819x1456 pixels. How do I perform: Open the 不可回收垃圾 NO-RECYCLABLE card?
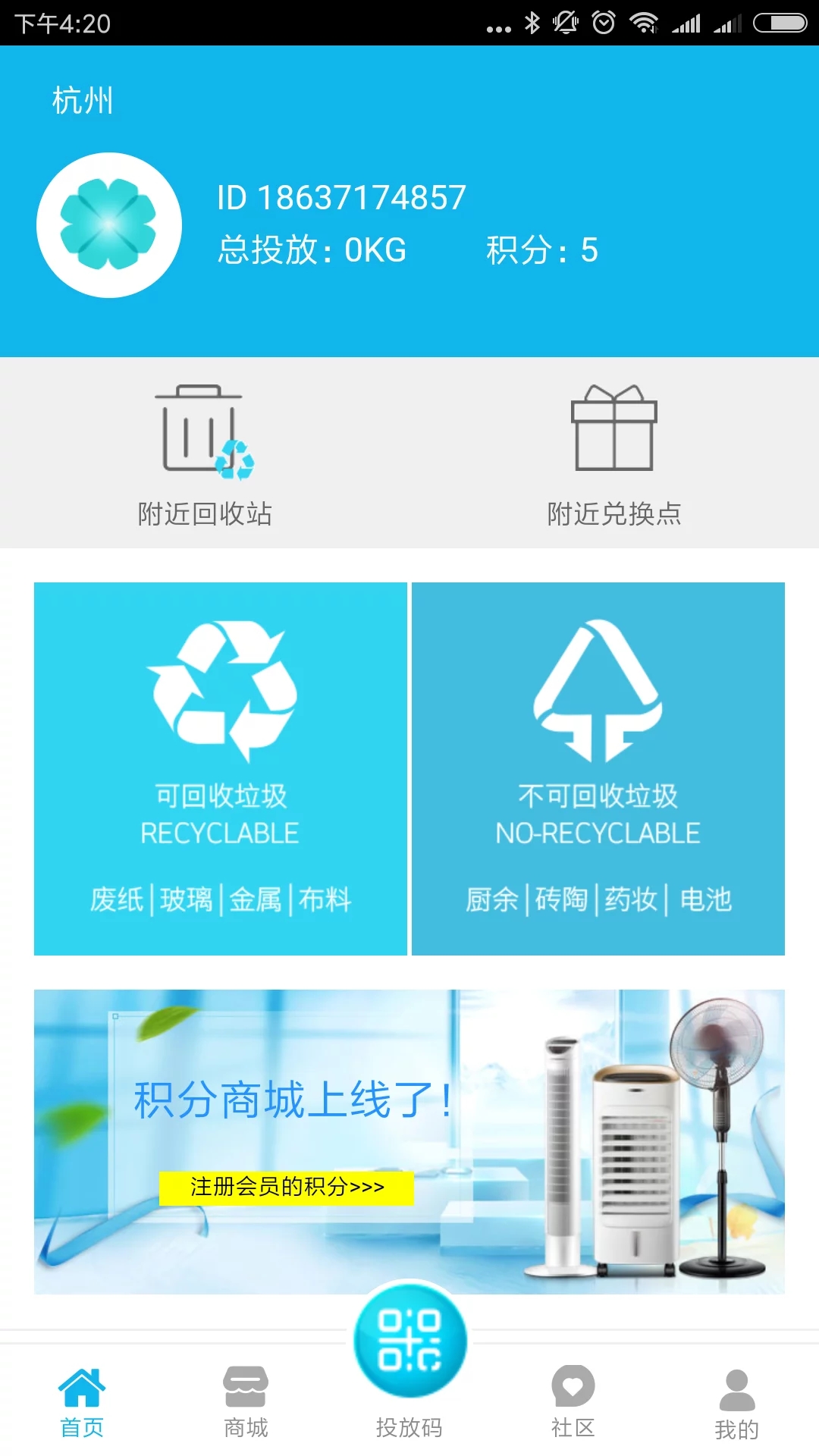click(598, 768)
